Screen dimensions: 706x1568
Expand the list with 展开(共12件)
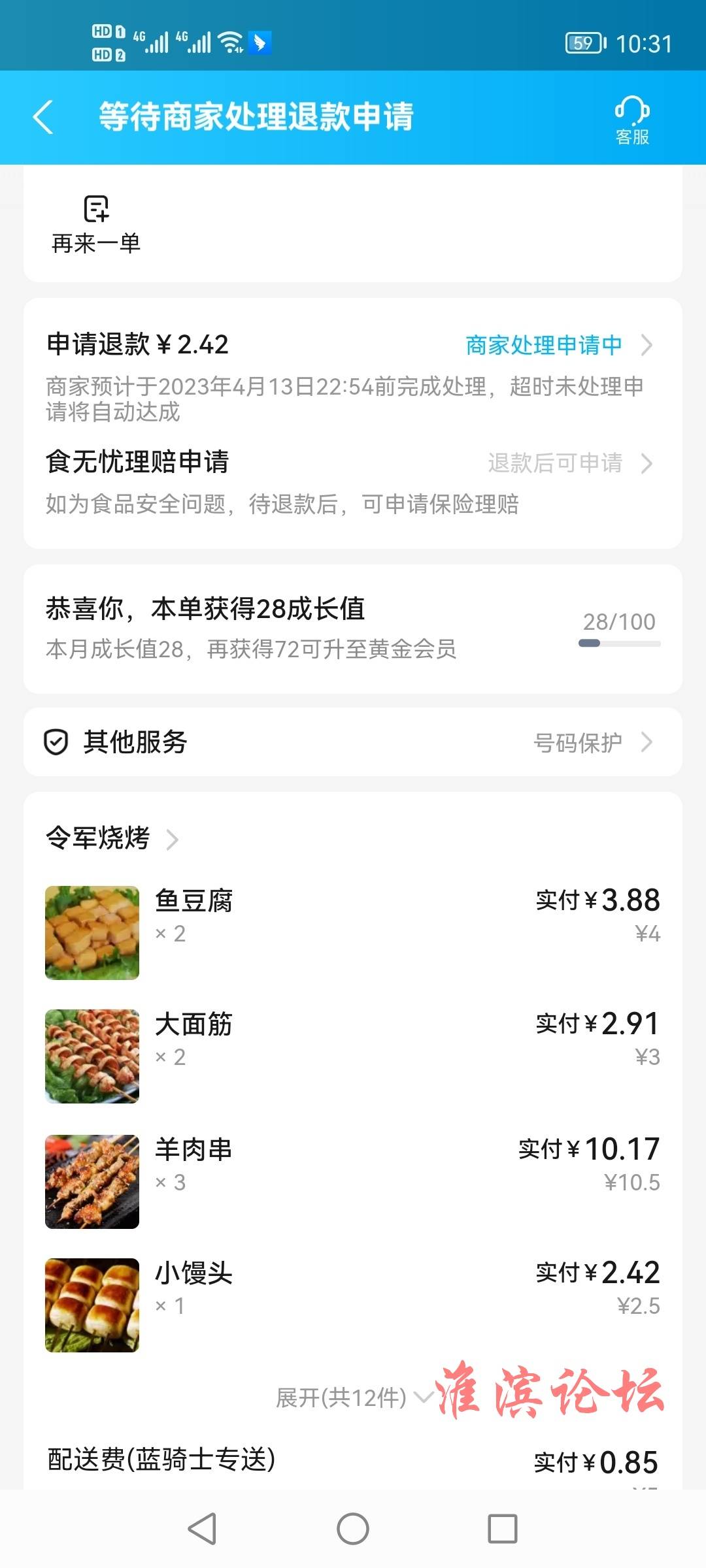tap(354, 1398)
